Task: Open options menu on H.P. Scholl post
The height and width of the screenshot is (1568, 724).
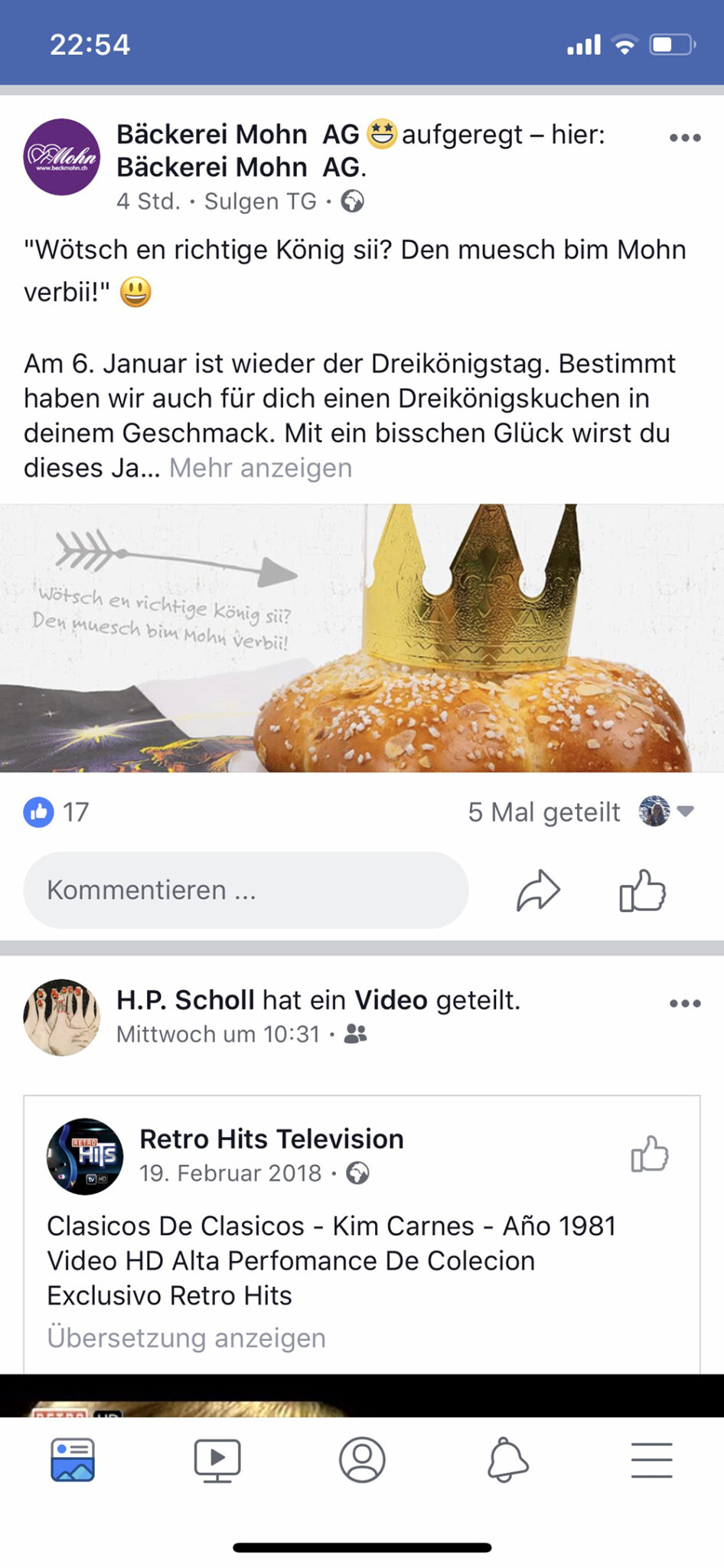Action: click(684, 1003)
